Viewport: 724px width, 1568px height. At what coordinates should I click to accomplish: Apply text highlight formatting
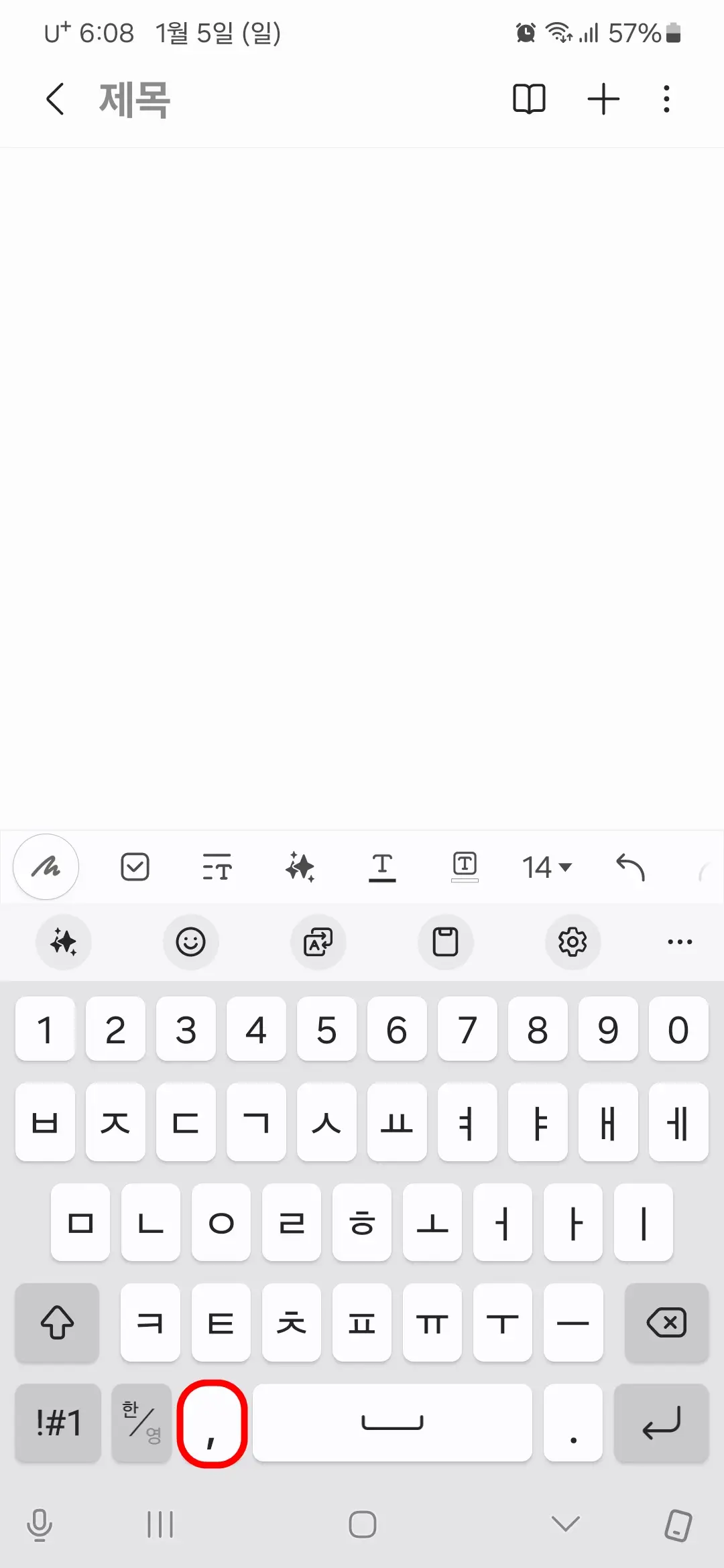(465, 866)
